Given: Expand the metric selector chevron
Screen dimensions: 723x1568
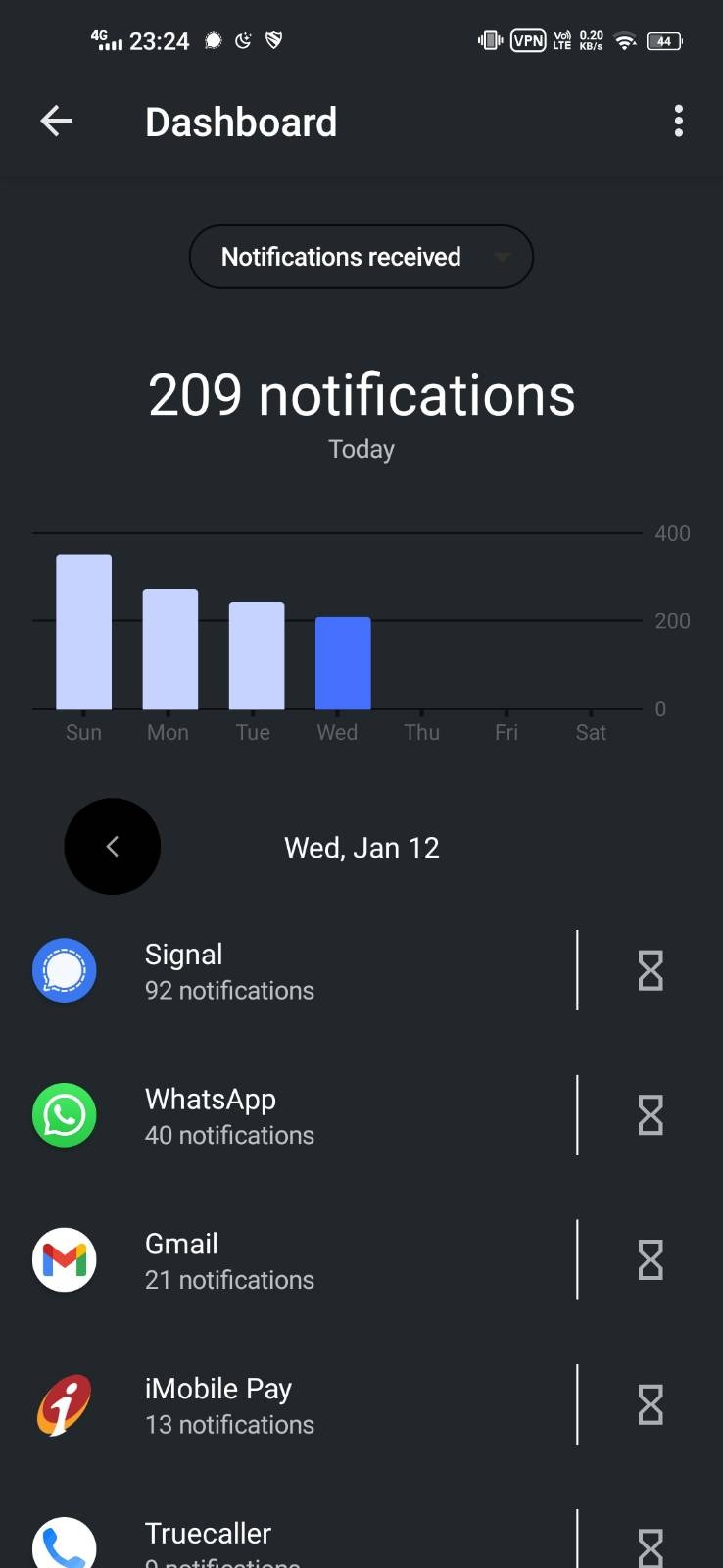Looking at the screenshot, I should (x=502, y=257).
